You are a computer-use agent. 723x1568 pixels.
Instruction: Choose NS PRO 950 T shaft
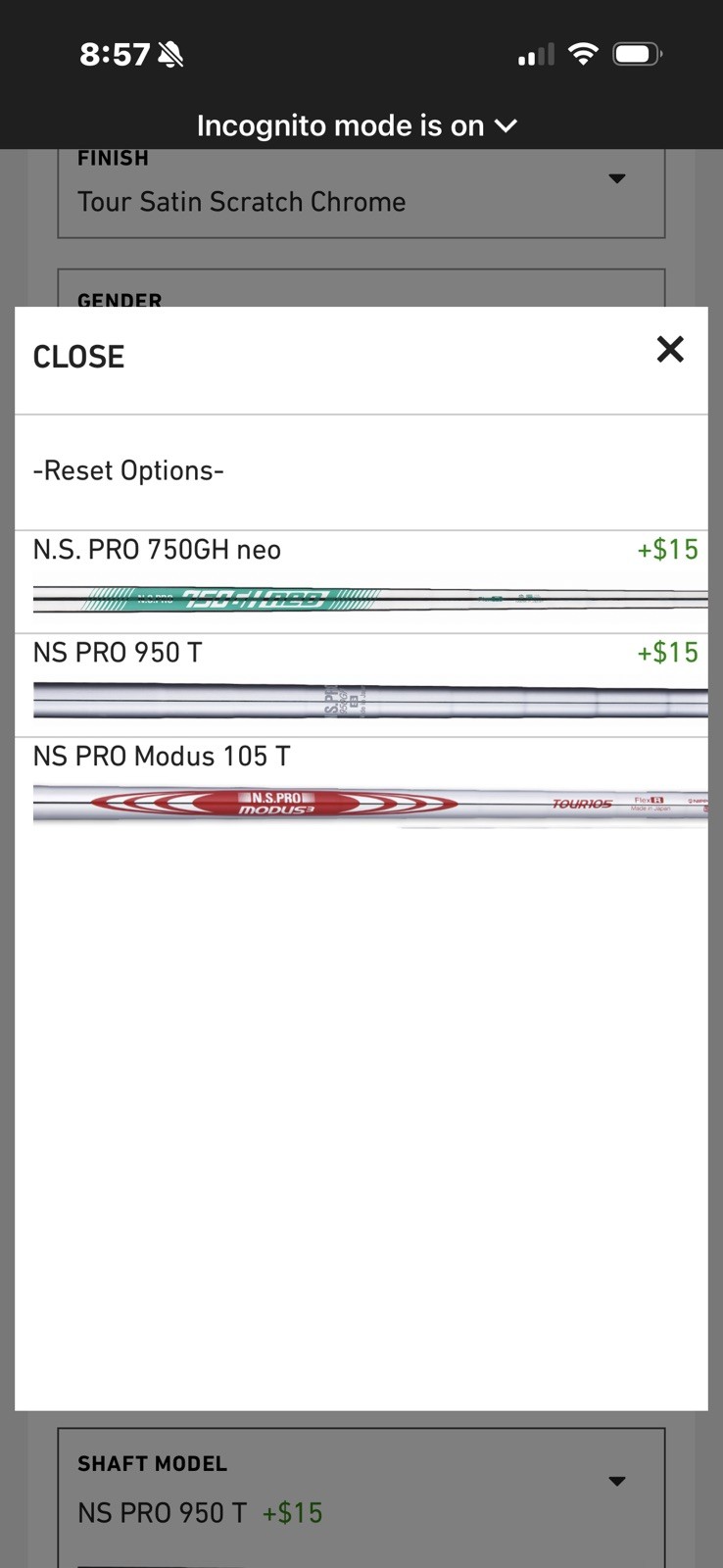point(361,684)
